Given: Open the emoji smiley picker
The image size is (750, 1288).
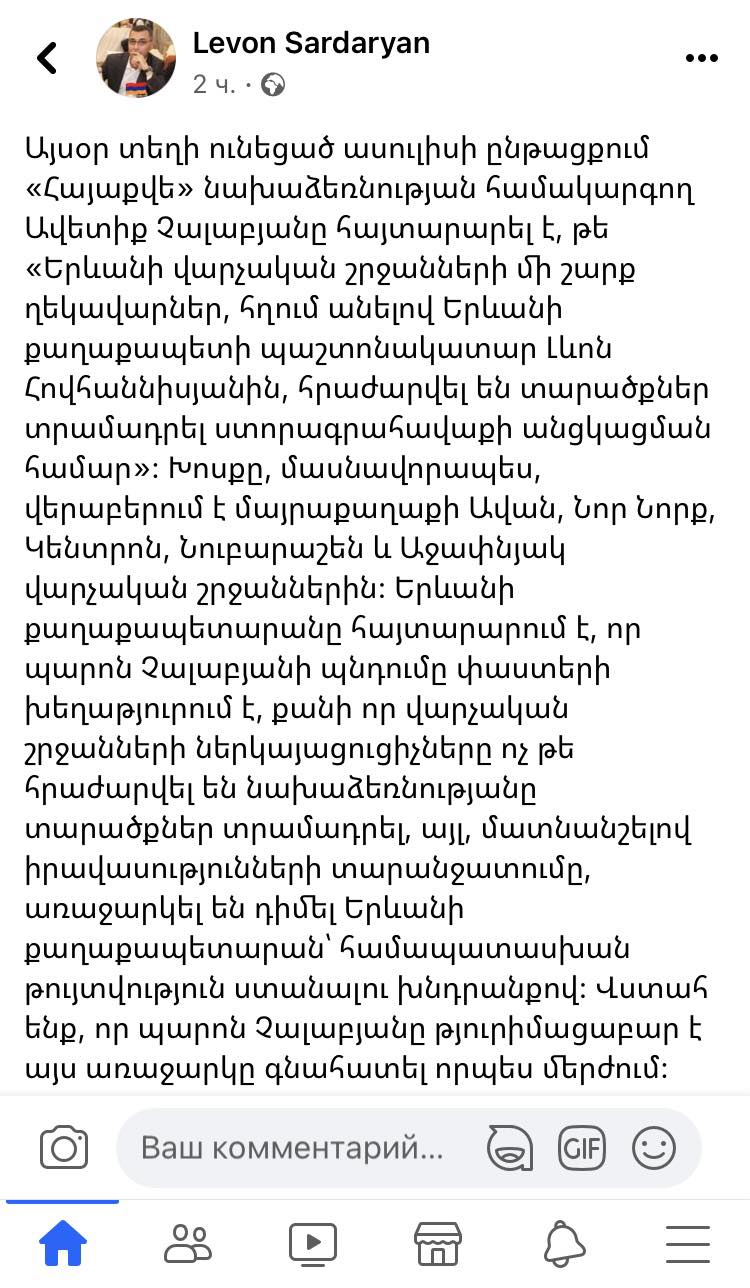Looking at the screenshot, I should (x=654, y=1147).
